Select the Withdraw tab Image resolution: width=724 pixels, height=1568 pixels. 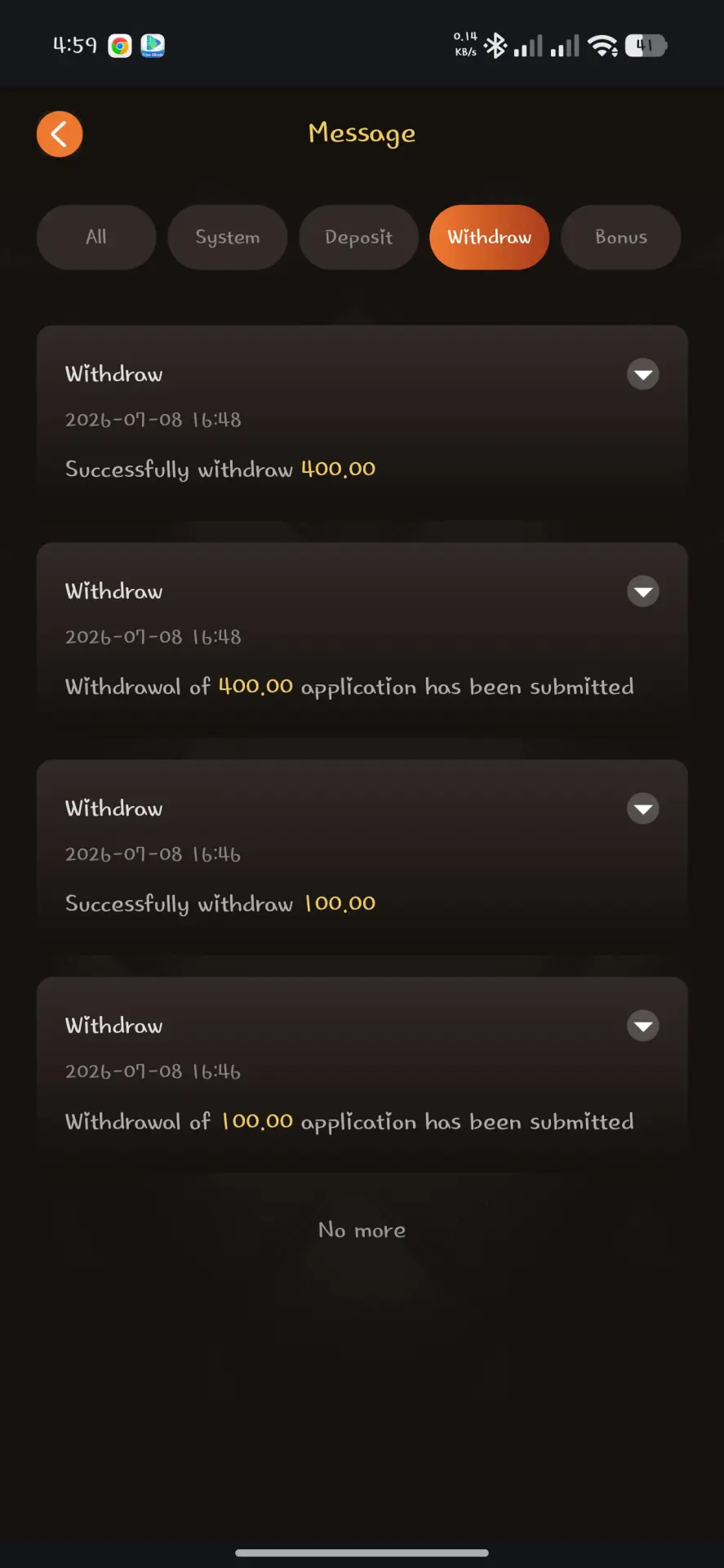(490, 237)
